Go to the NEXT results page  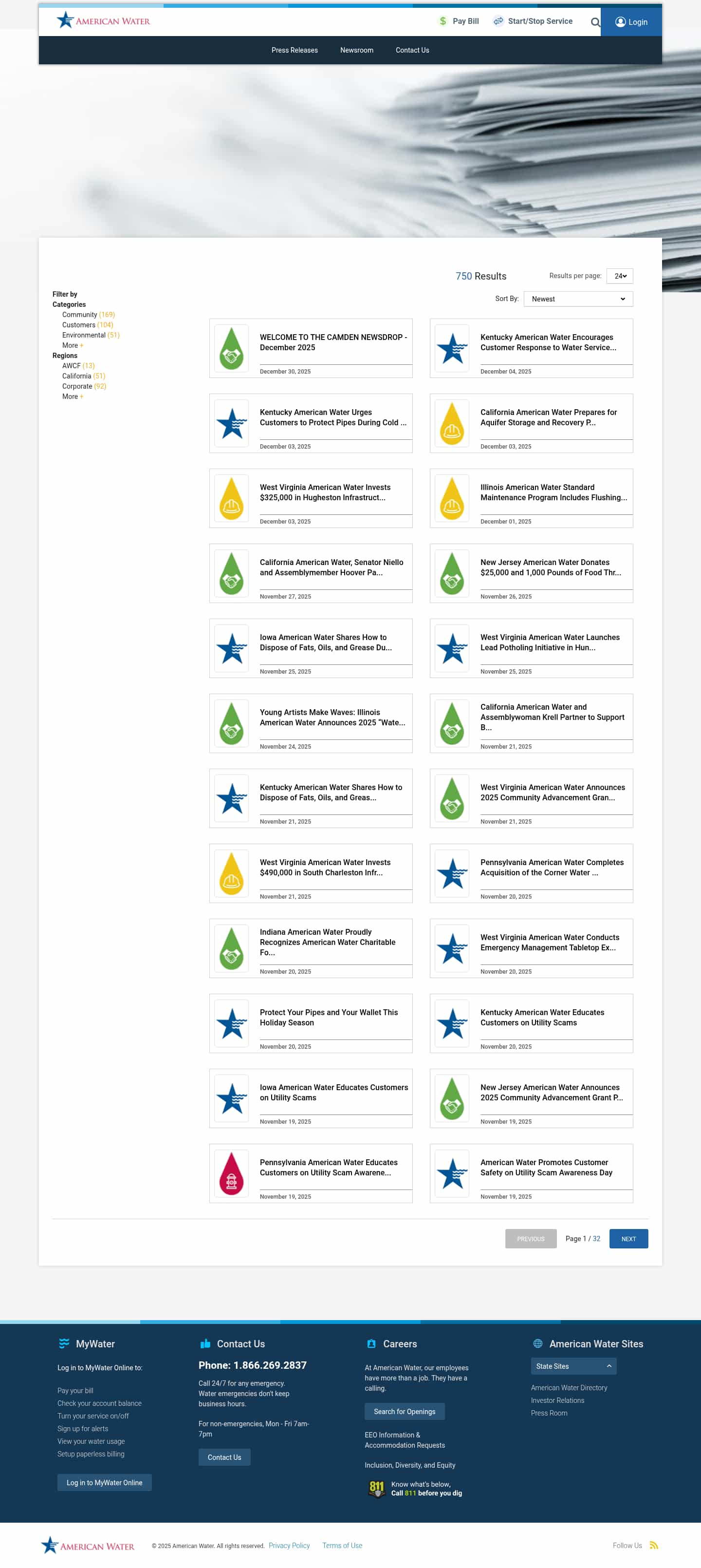pyautogui.click(x=628, y=1239)
